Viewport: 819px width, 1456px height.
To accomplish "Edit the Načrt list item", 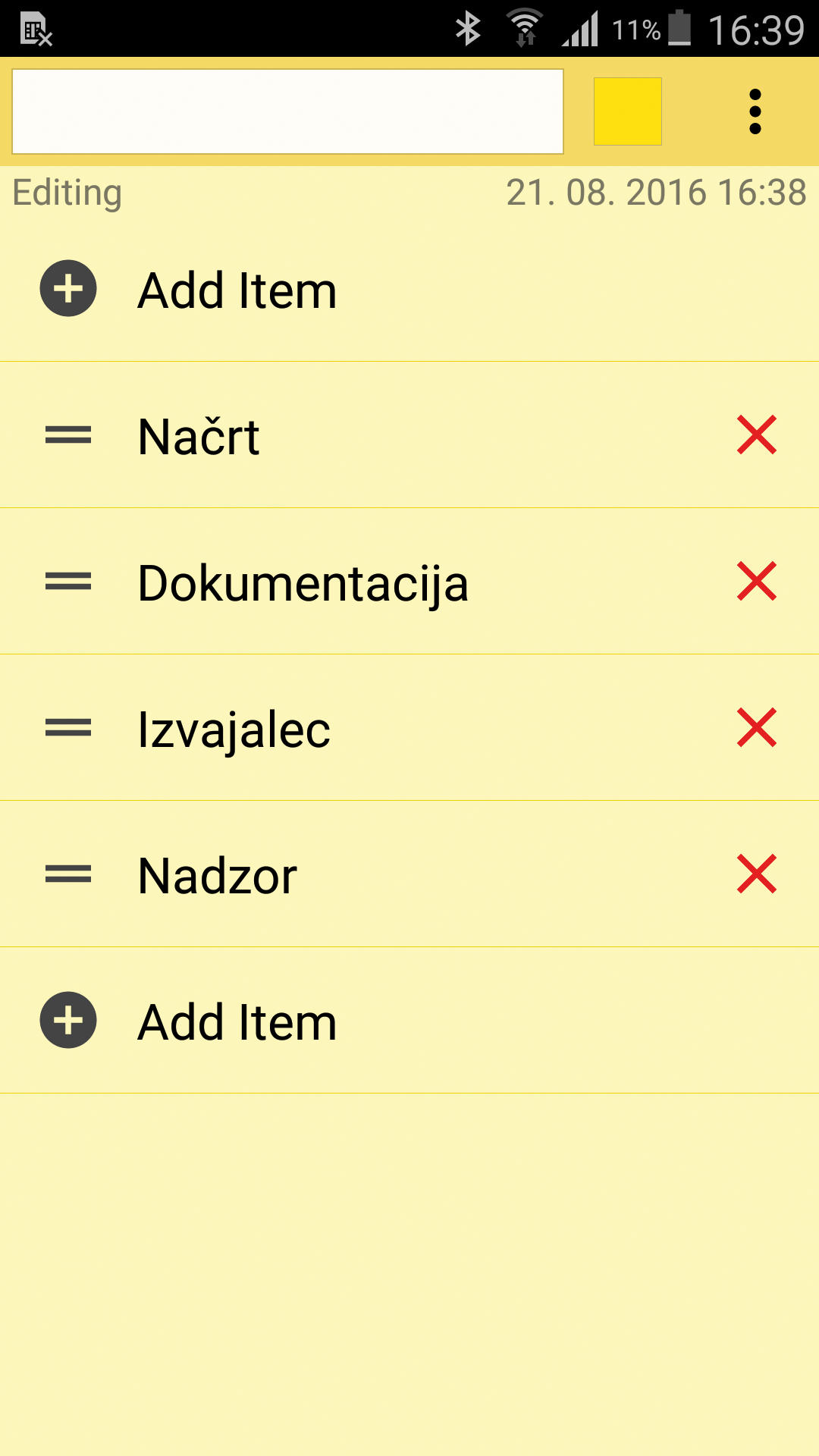I will pos(199,436).
